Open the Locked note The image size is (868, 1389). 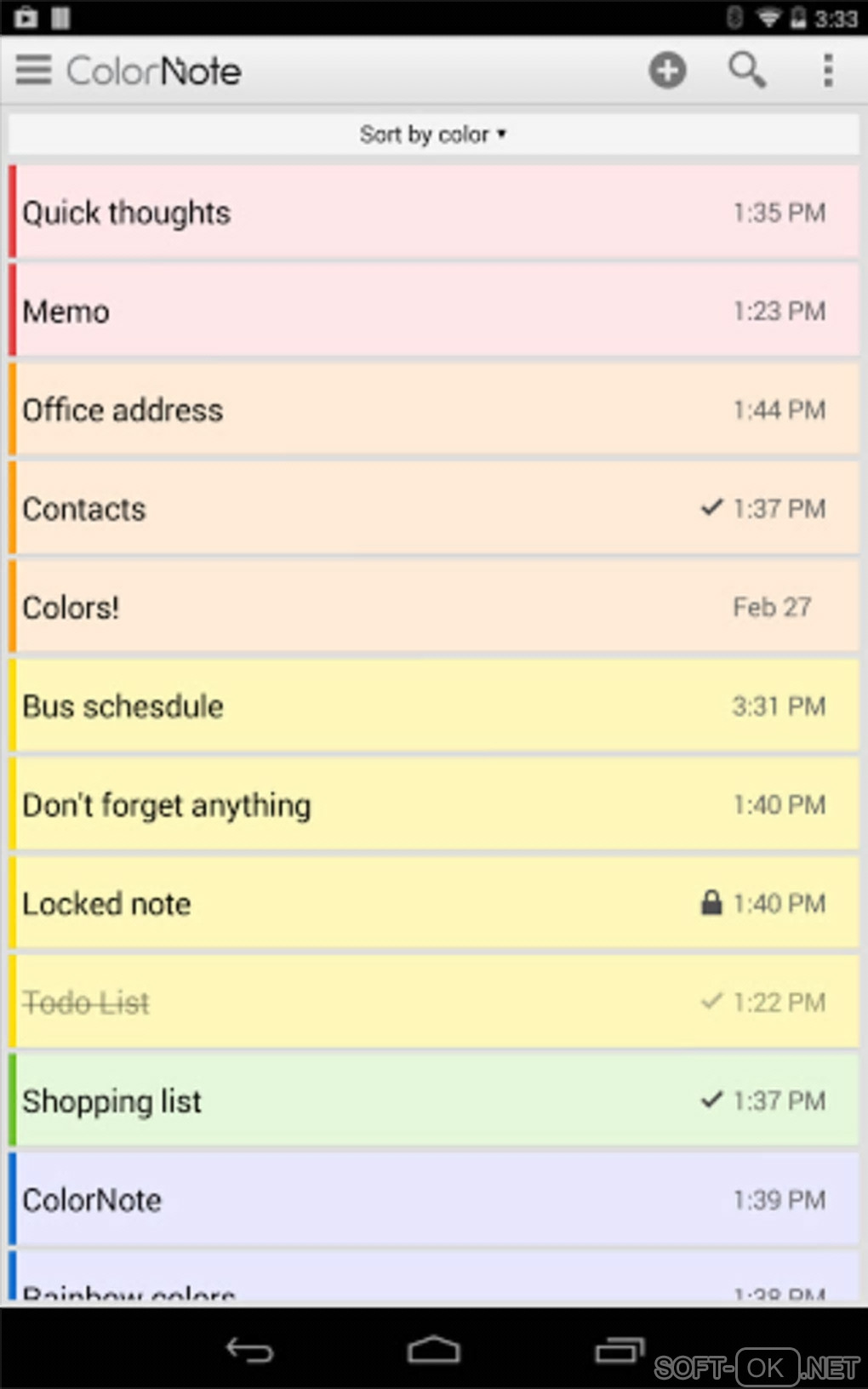434,904
